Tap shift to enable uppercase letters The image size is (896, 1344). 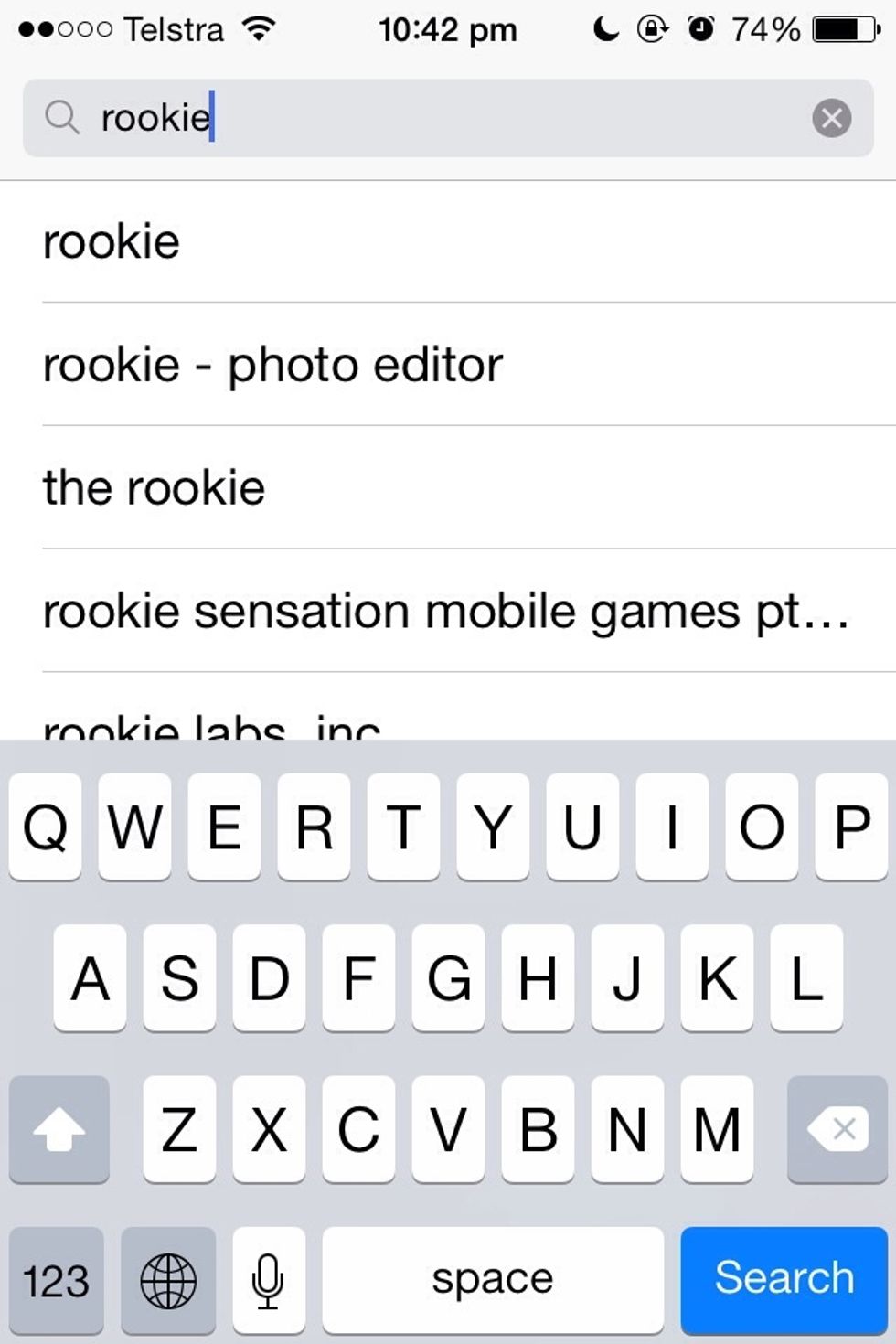point(59,1130)
